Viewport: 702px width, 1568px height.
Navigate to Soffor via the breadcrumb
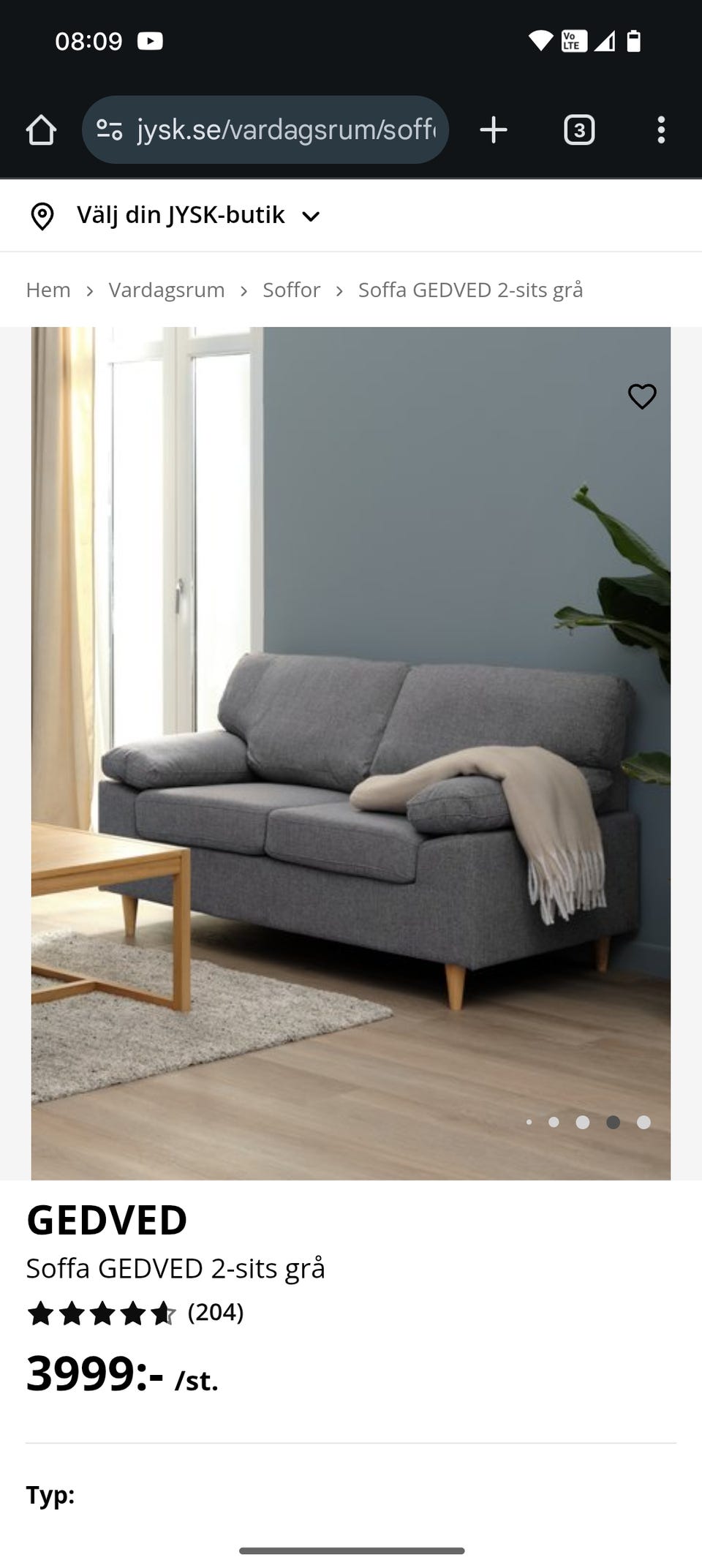coord(291,290)
